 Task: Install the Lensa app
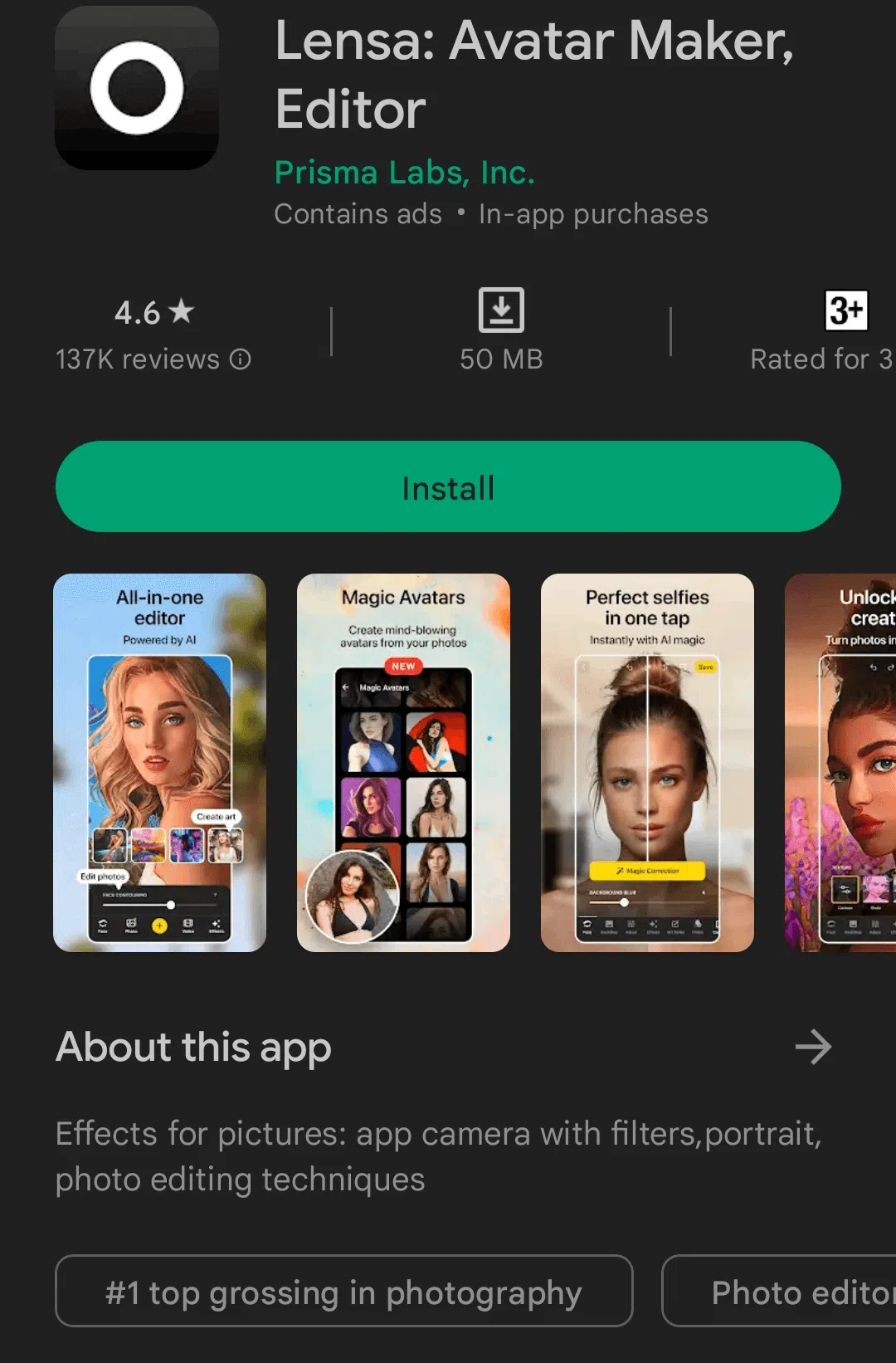click(x=448, y=487)
